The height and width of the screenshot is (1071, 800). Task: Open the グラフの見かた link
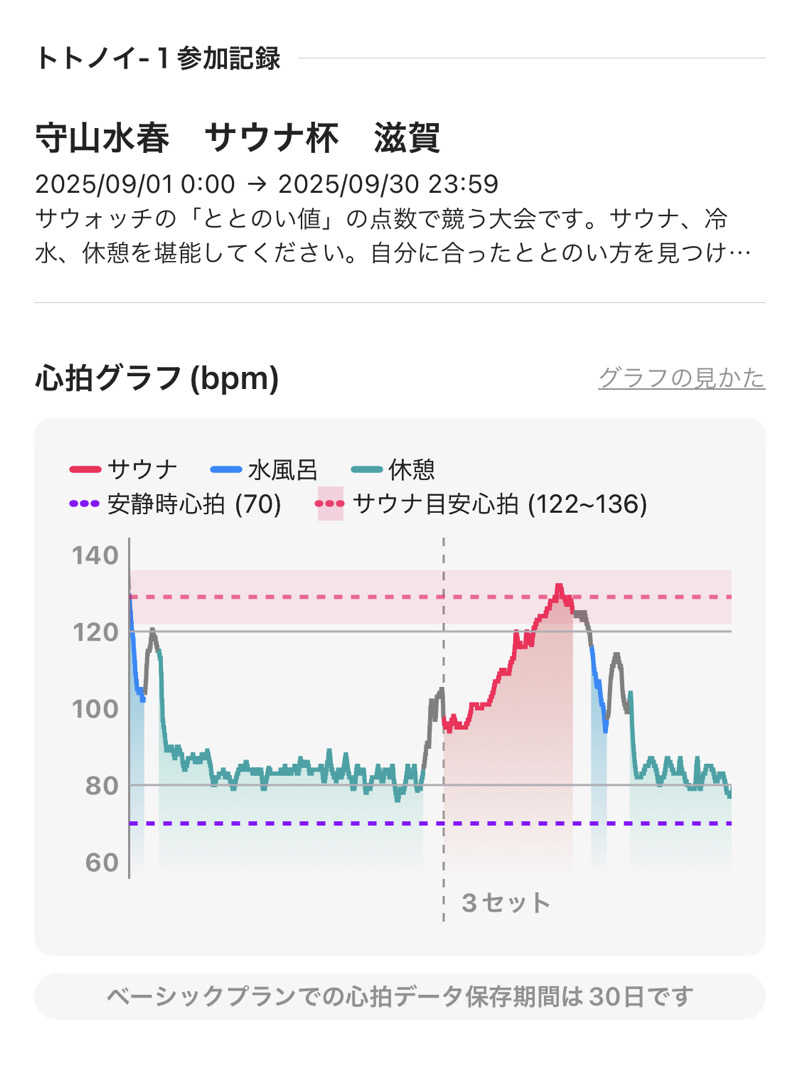681,378
